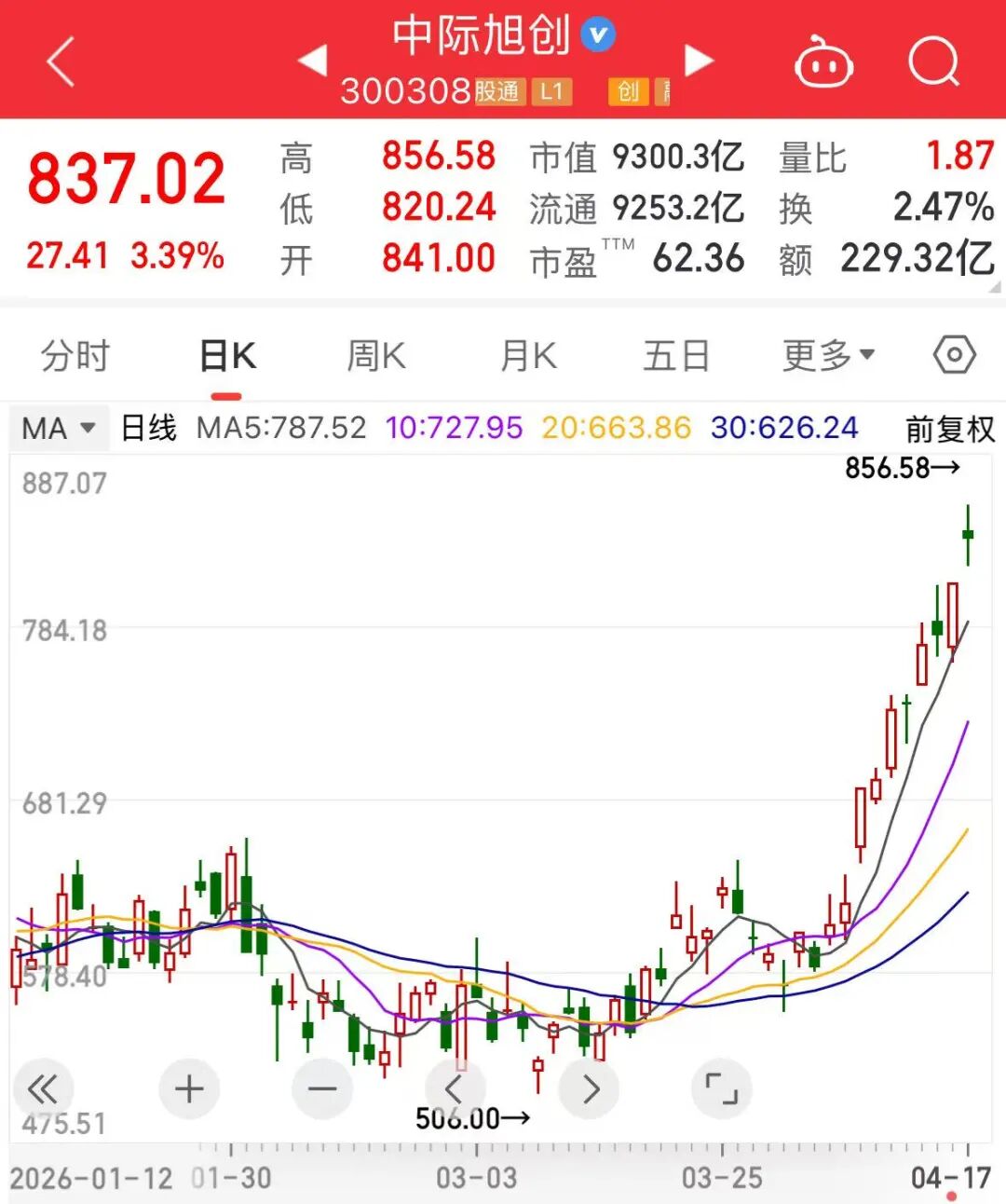The height and width of the screenshot is (1204, 1006).
Task: Select the 日K chart tab
Action: pos(227,356)
